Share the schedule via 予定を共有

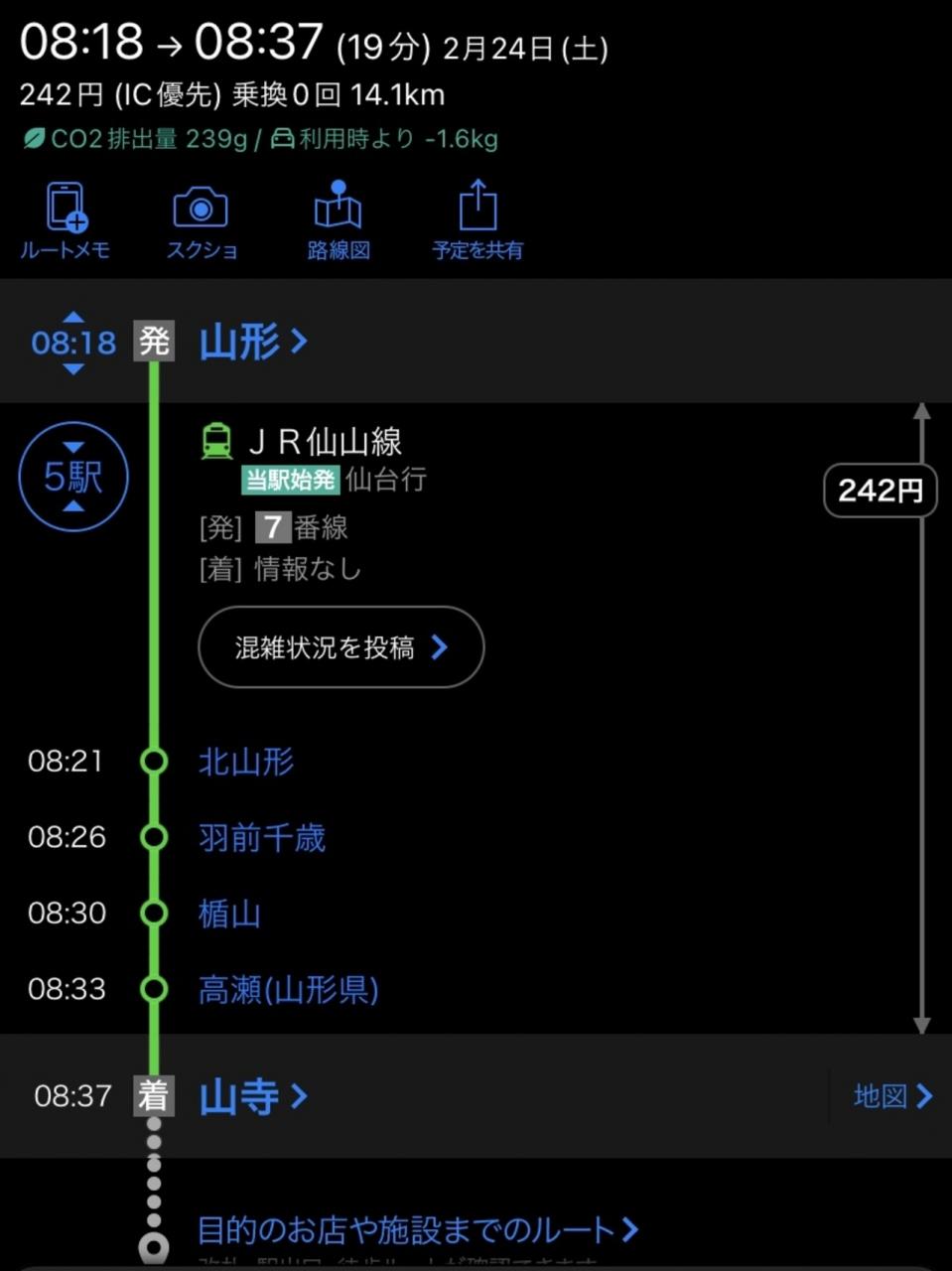pyautogui.click(x=477, y=220)
